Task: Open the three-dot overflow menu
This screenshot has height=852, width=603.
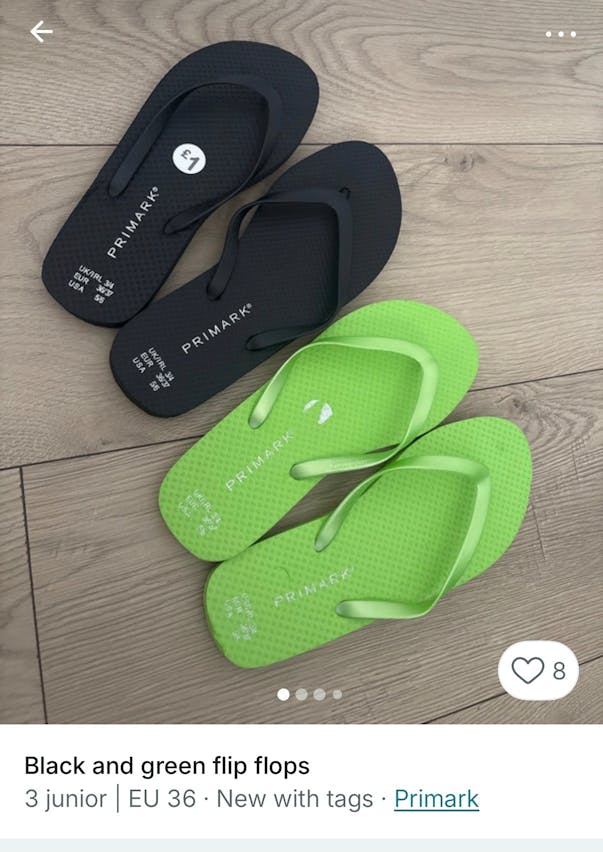Action: pyautogui.click(x=560, y=34)
